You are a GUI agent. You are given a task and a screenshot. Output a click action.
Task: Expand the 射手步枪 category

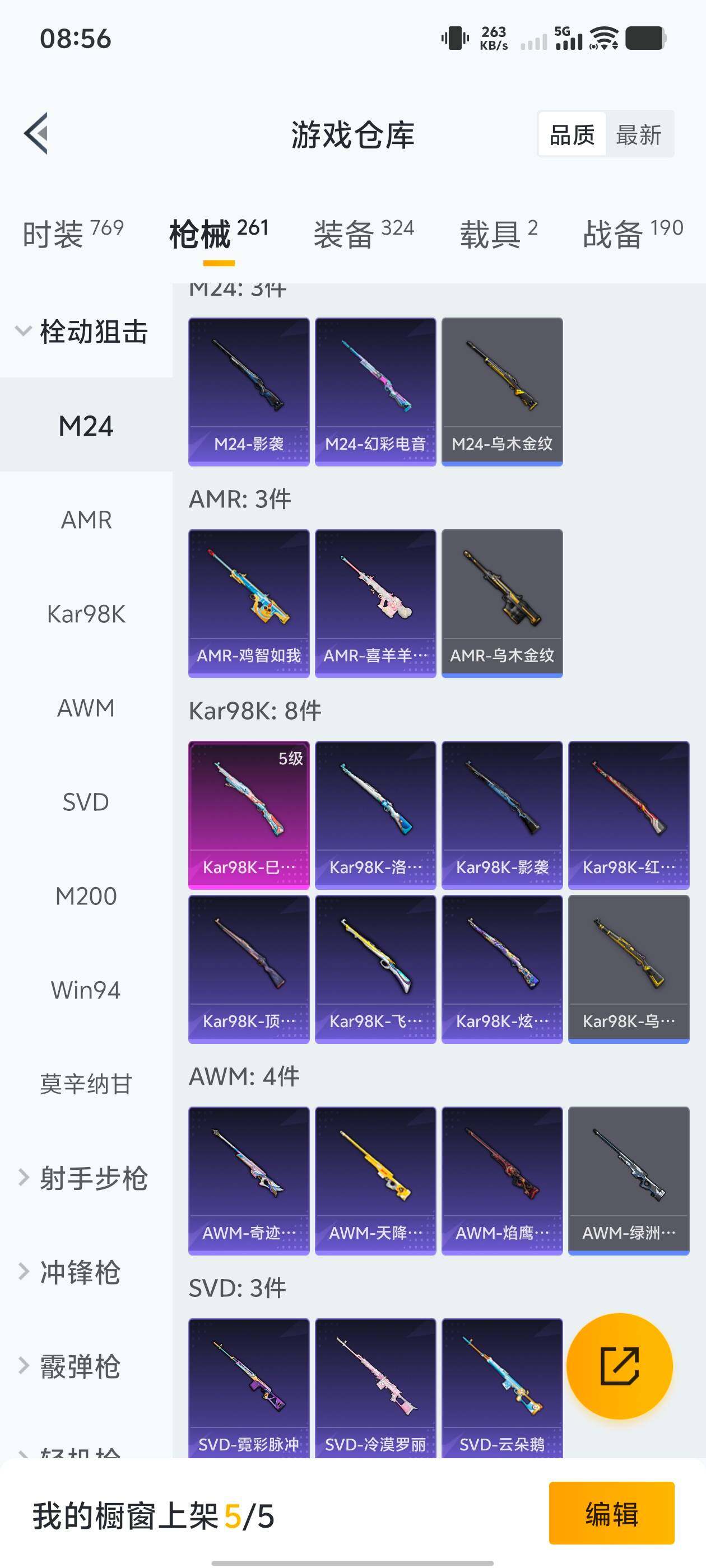[85, 1178]
